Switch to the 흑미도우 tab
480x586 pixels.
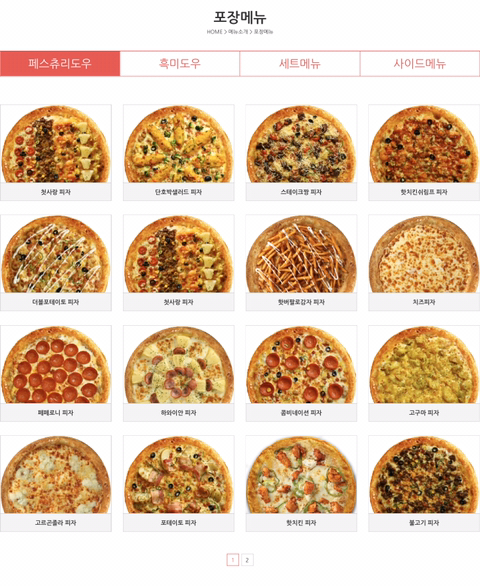(180, 64)
